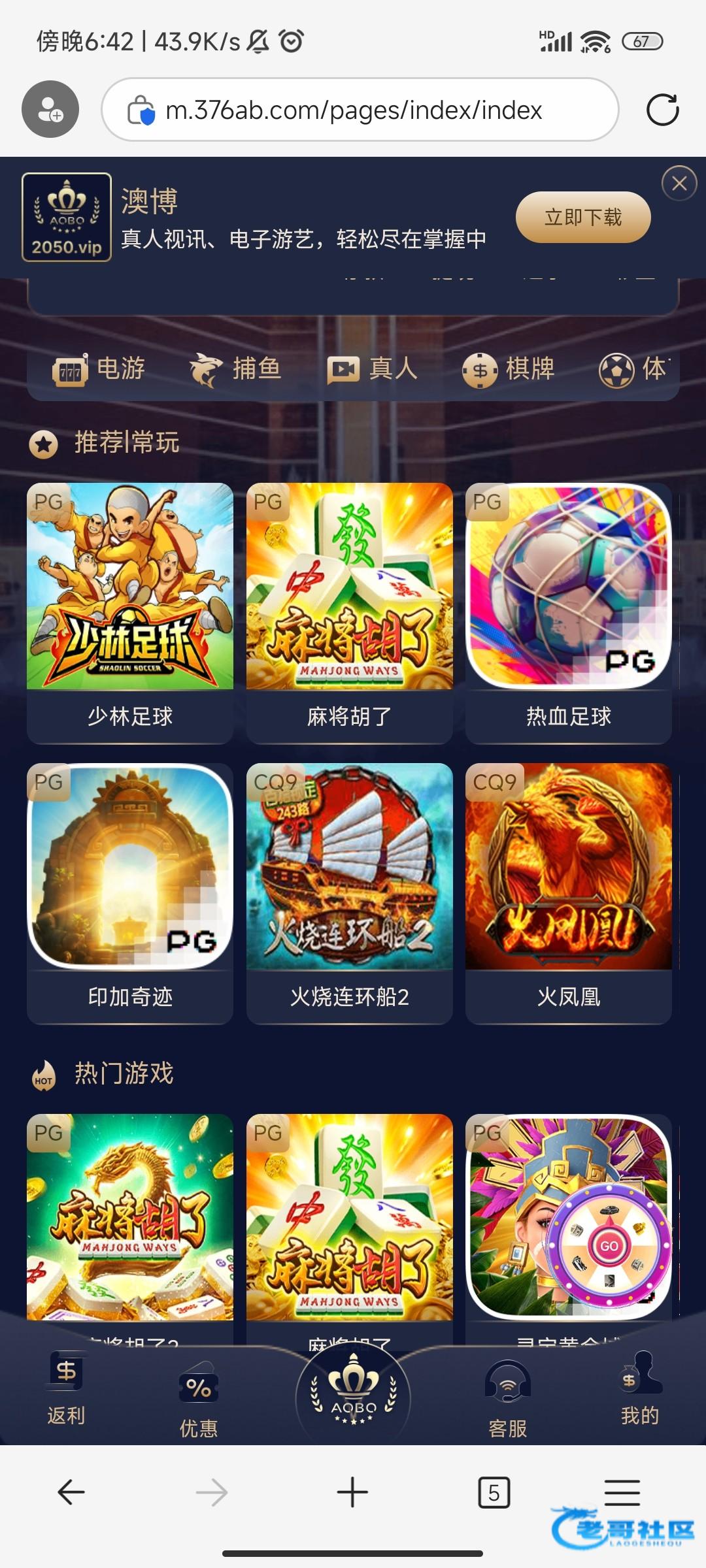Select the 捕鱼 category
The height and width of the screenshot is (1568, 706).
[x=235, y=369]
